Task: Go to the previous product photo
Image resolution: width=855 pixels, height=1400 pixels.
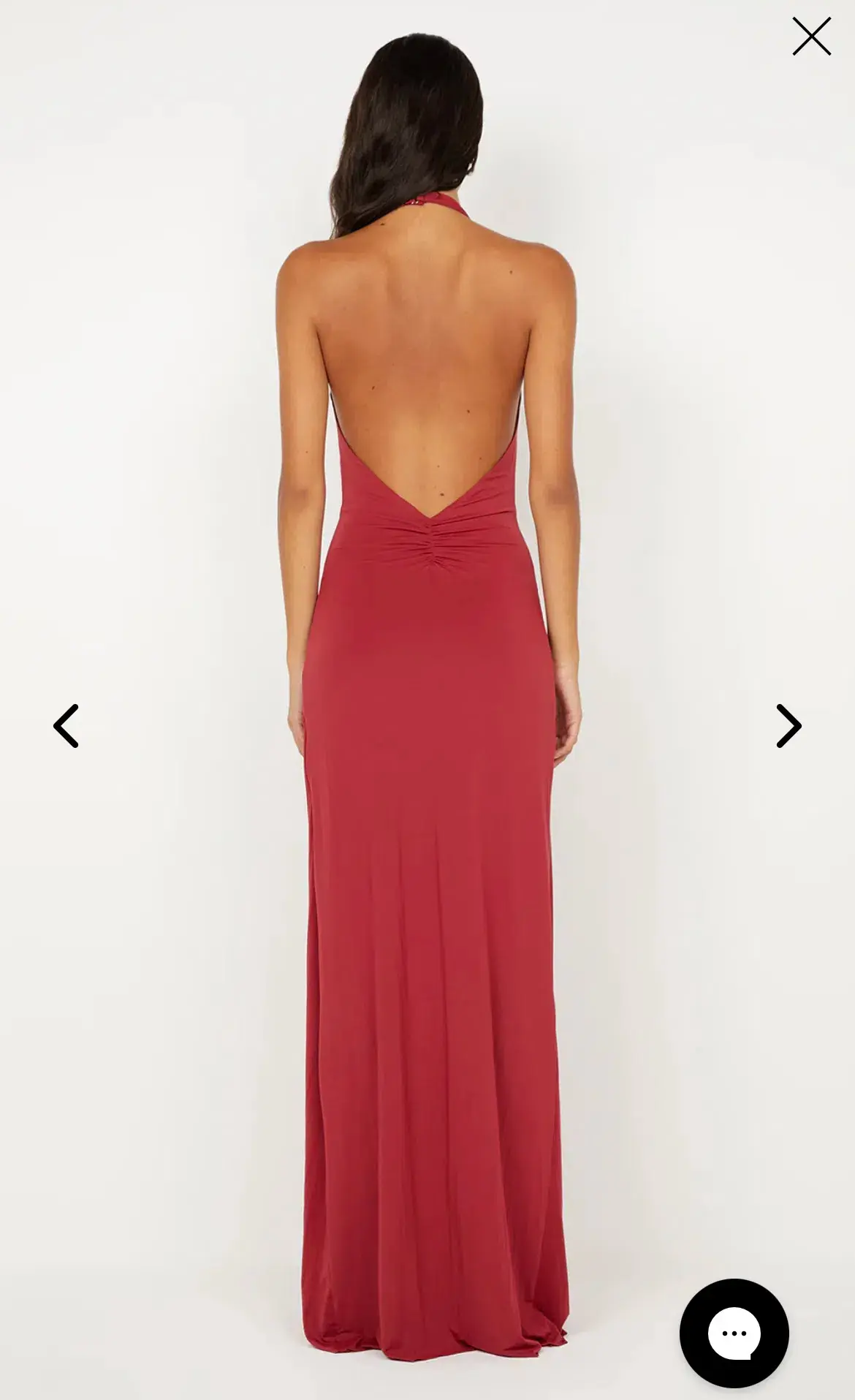Action: (x=66, y=726)
